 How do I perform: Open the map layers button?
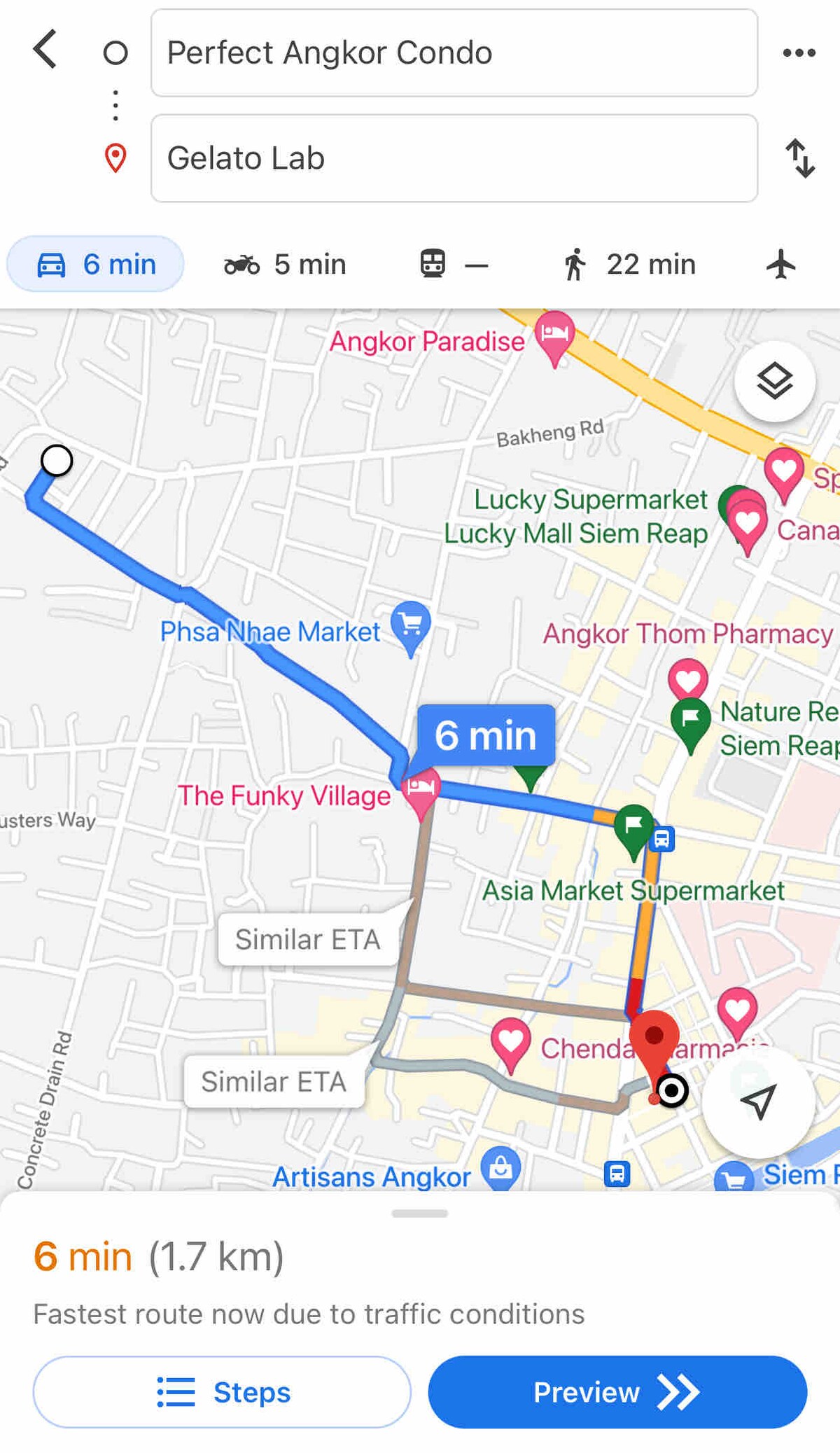[775, 381]
